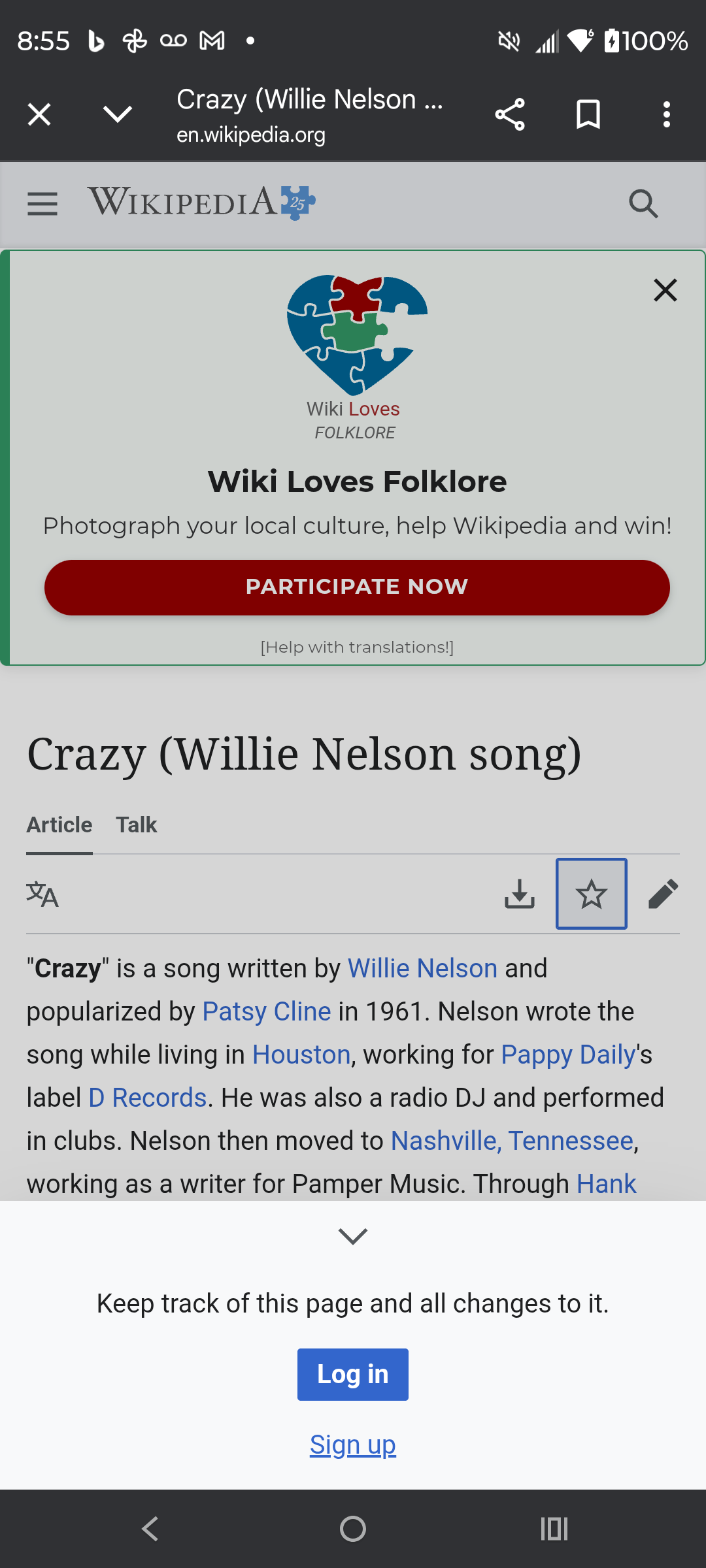Tap the Log in button
This screenshot has width=706, height=1568.
tap(353, 1375)
